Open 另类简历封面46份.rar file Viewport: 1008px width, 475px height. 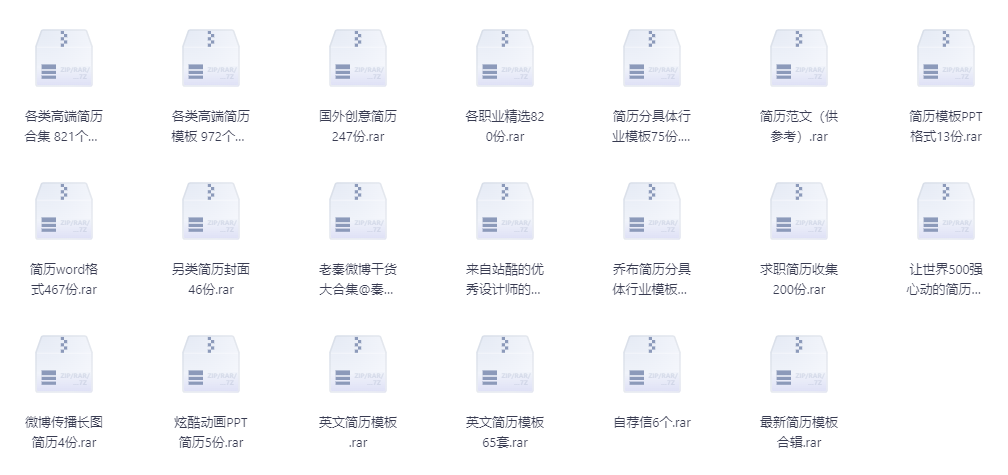tap(211, 211)
